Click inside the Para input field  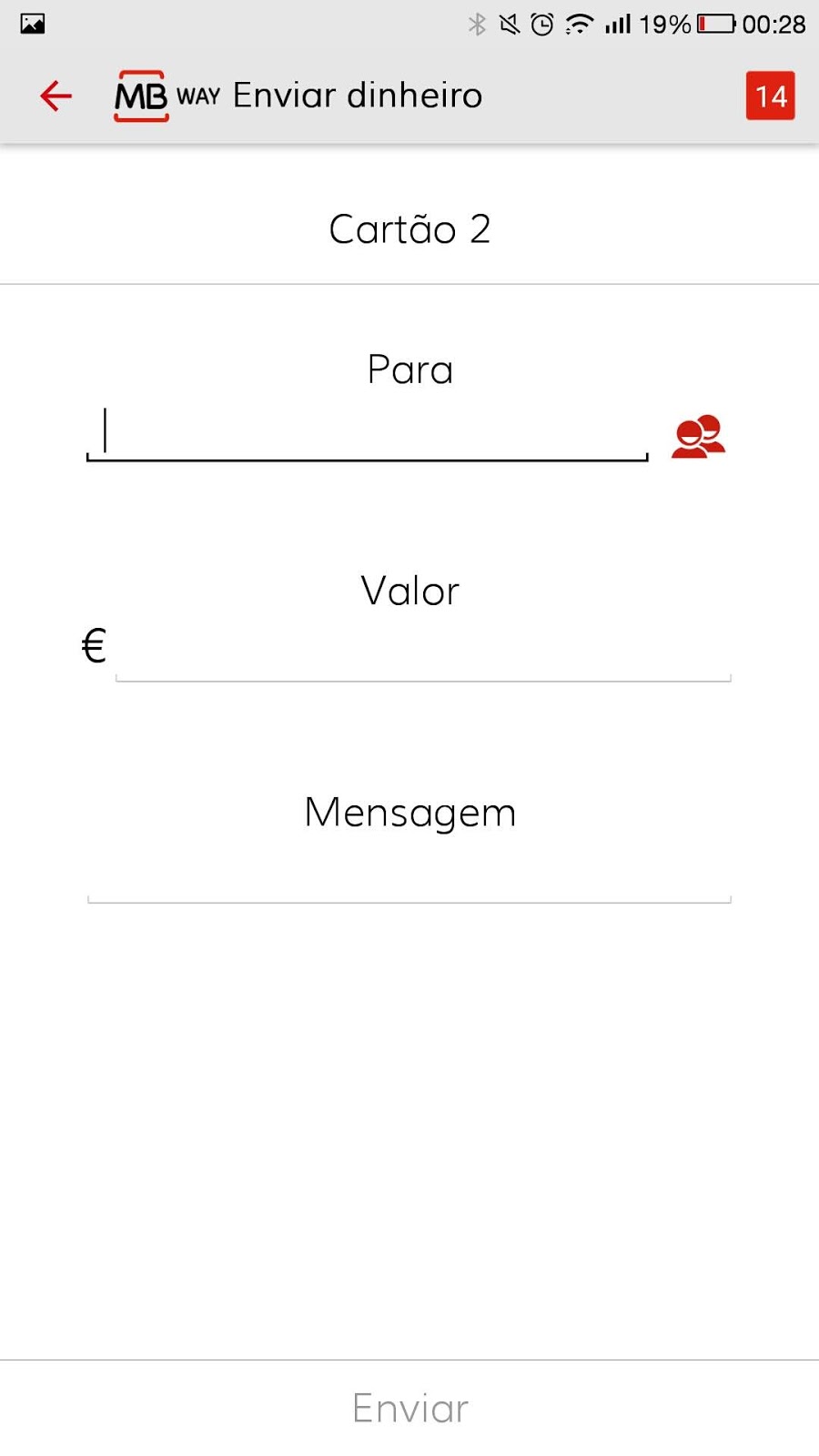coord(364,437)
